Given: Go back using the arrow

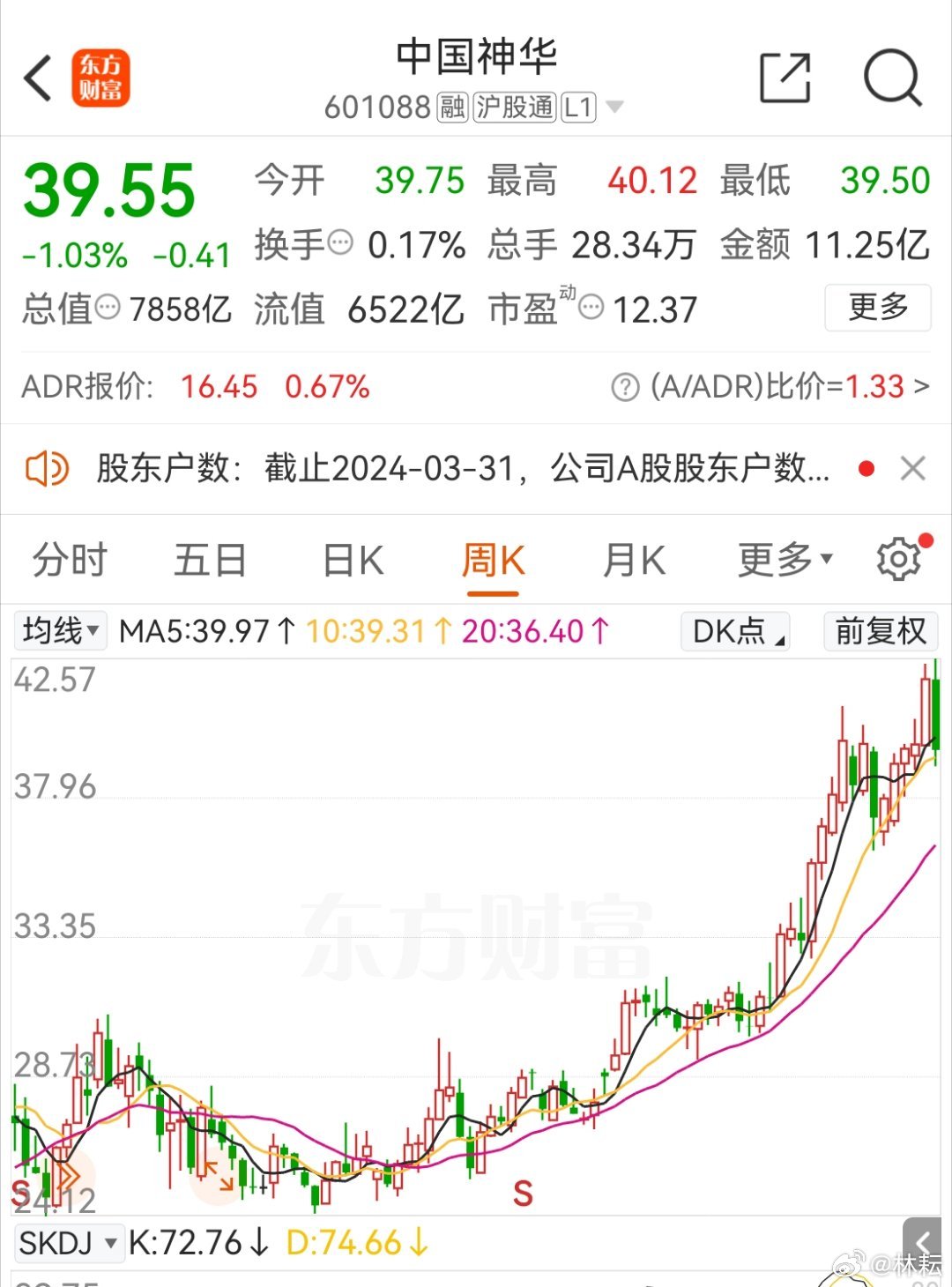Looking at the screenshot, I should coord(39,79).
